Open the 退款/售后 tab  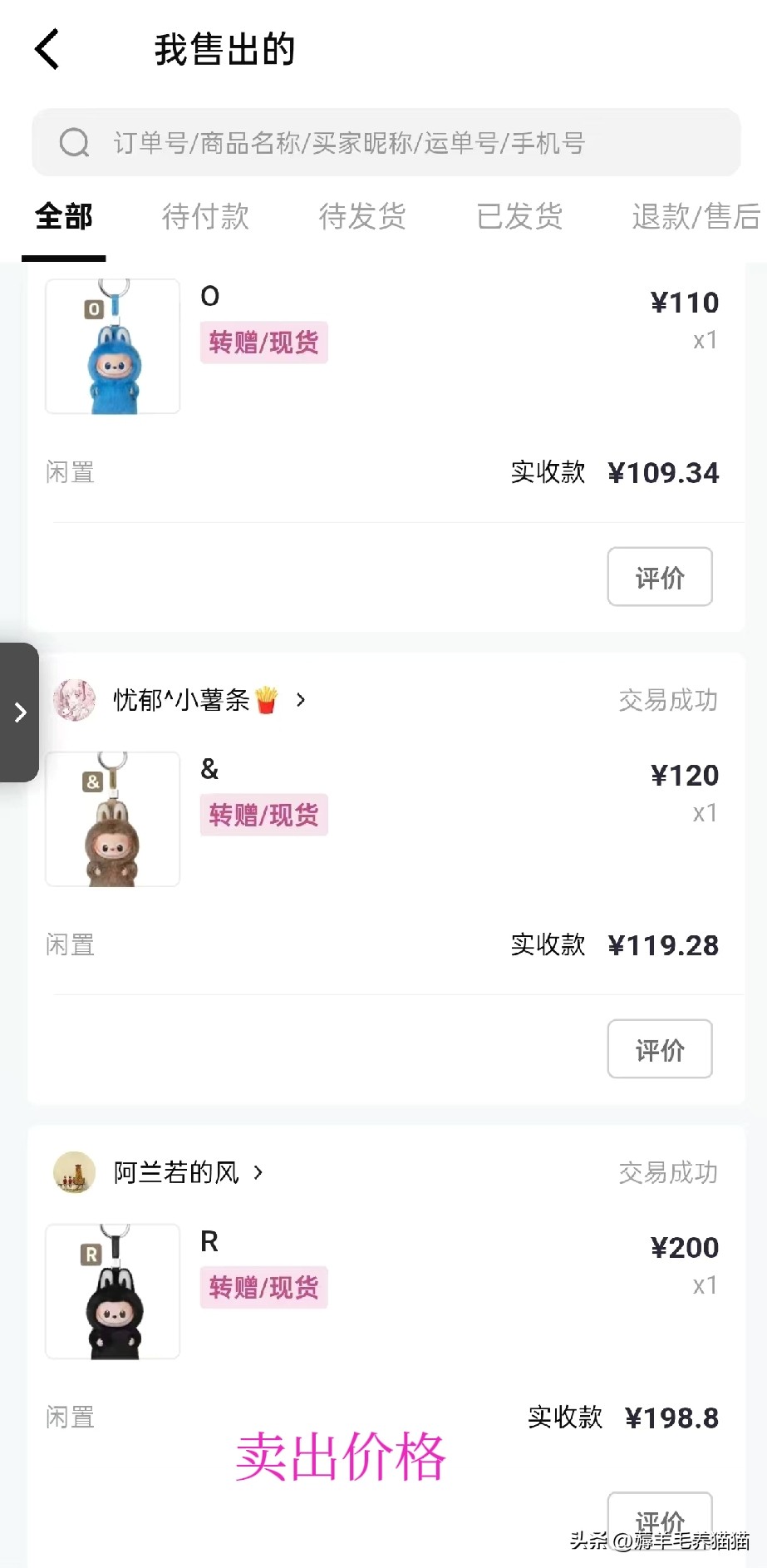tap(695, 217)
